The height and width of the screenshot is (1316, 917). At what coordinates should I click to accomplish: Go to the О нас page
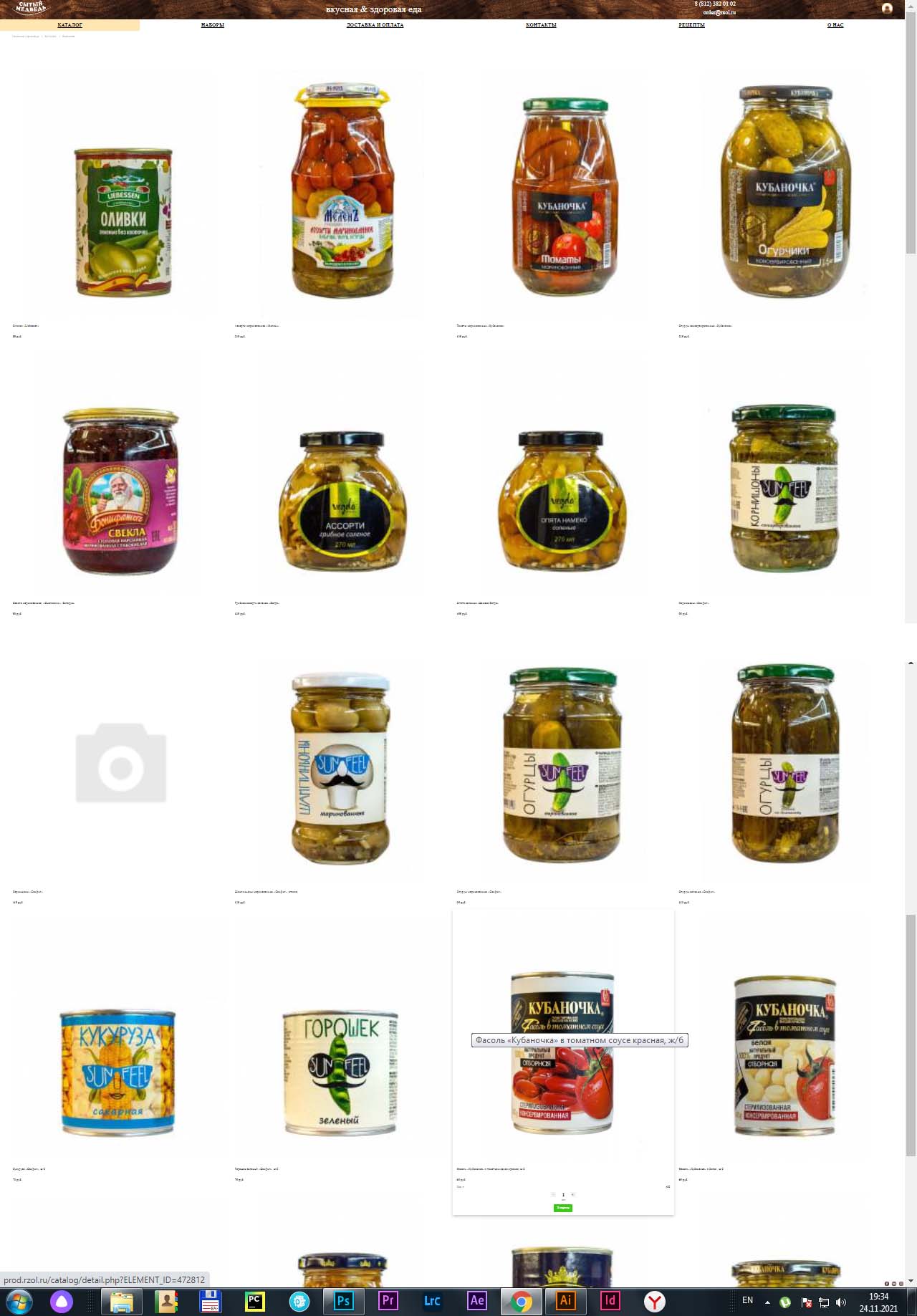point(835,25)
